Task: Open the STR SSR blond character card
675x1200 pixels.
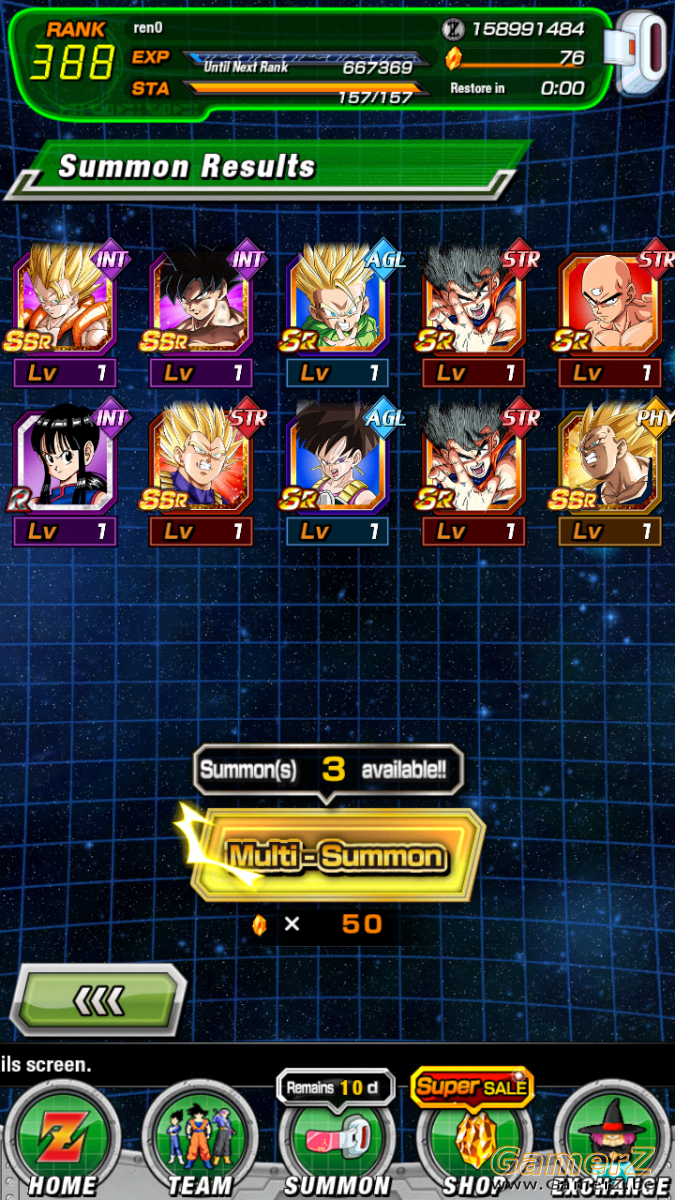Action: [x=201, y=476]
